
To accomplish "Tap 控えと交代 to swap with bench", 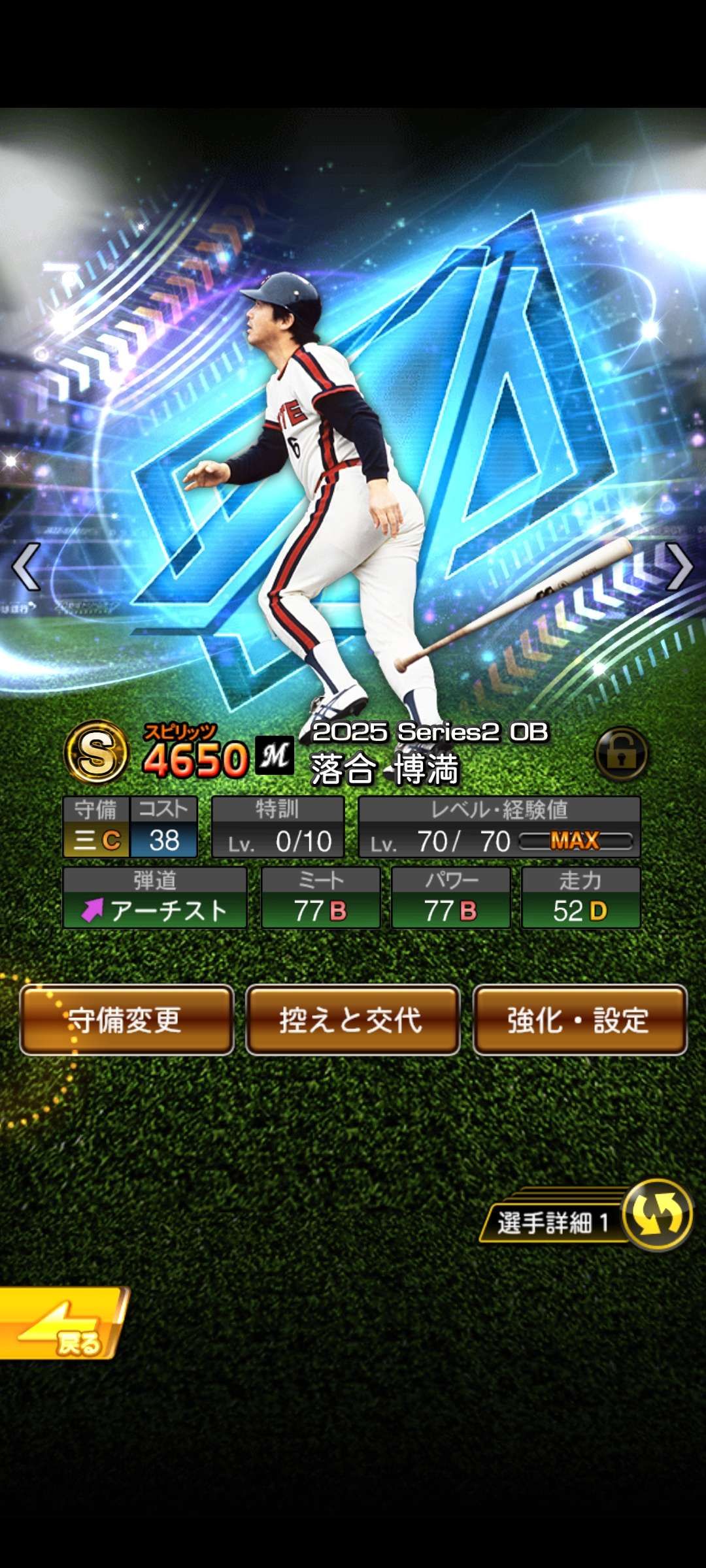I will pyautogui.click(x=353, y=1020).
